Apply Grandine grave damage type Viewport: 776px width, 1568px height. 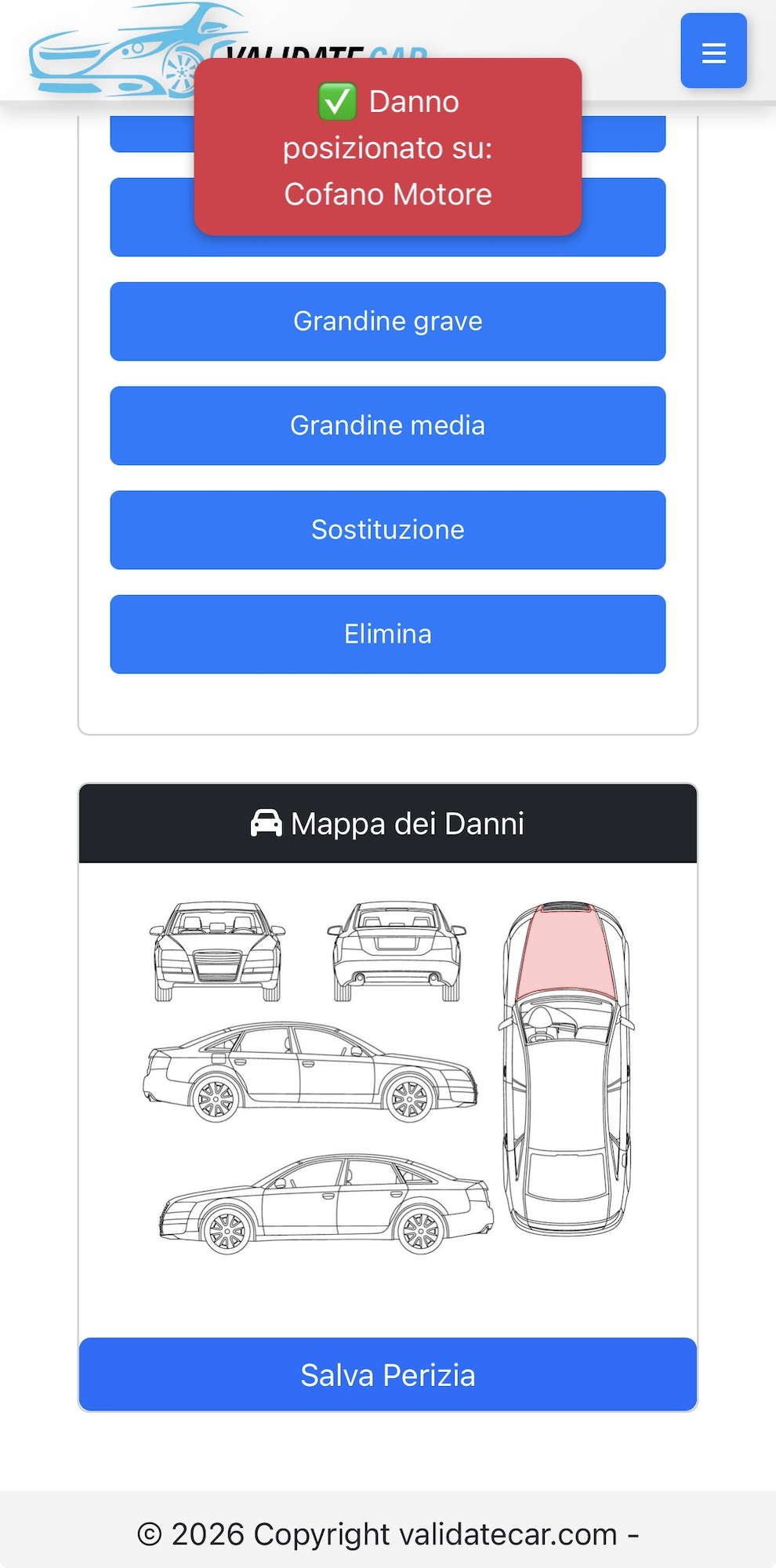(387, 321)
